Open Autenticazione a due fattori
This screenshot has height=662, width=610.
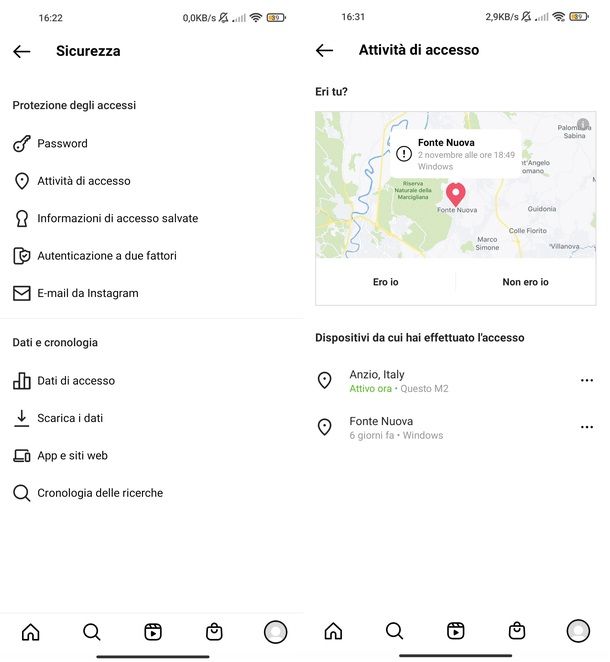106,256
